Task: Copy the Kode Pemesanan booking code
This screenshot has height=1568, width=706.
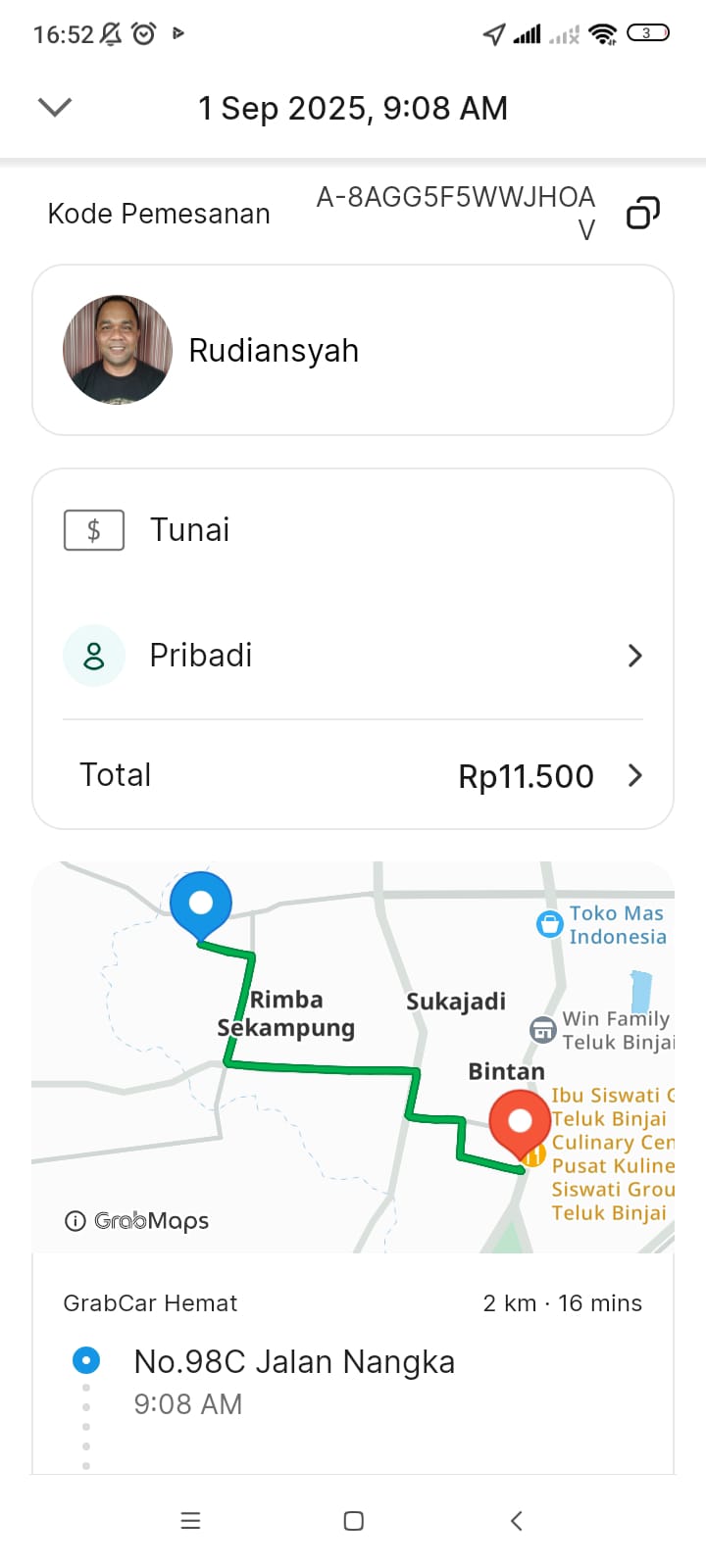Action: tap(642, 213)
